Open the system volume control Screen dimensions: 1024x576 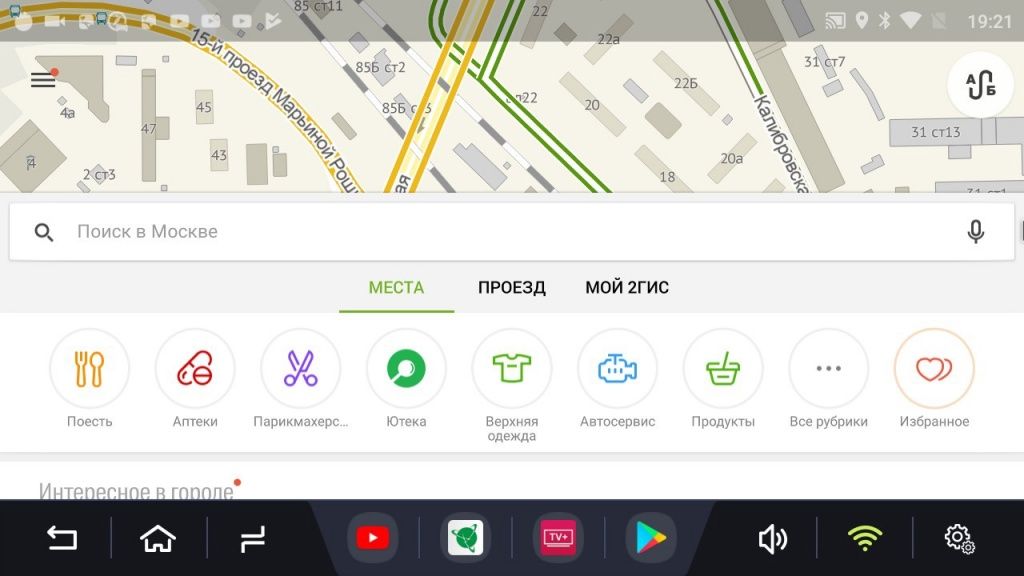[772, 540]
